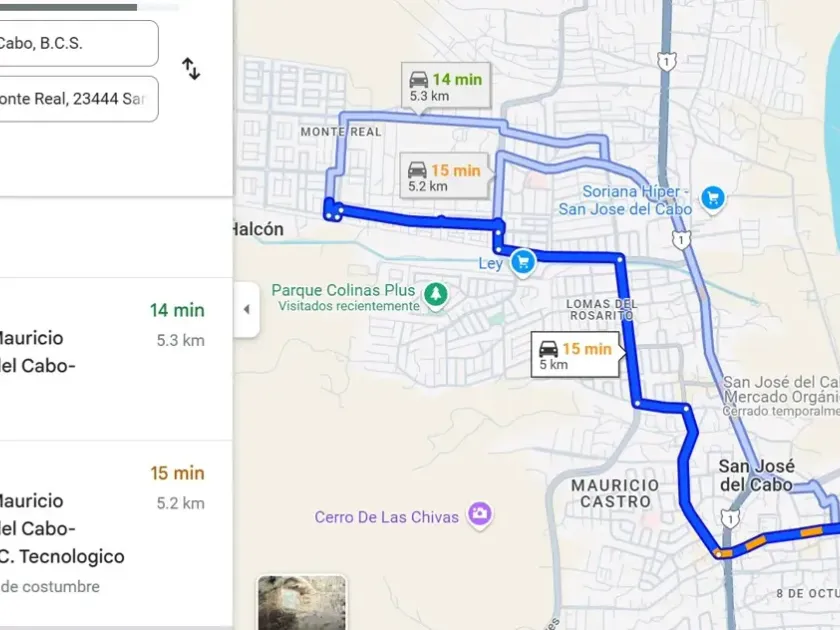Open the Ley store pin
Screen dimensions: 840x630
(523, 262)
